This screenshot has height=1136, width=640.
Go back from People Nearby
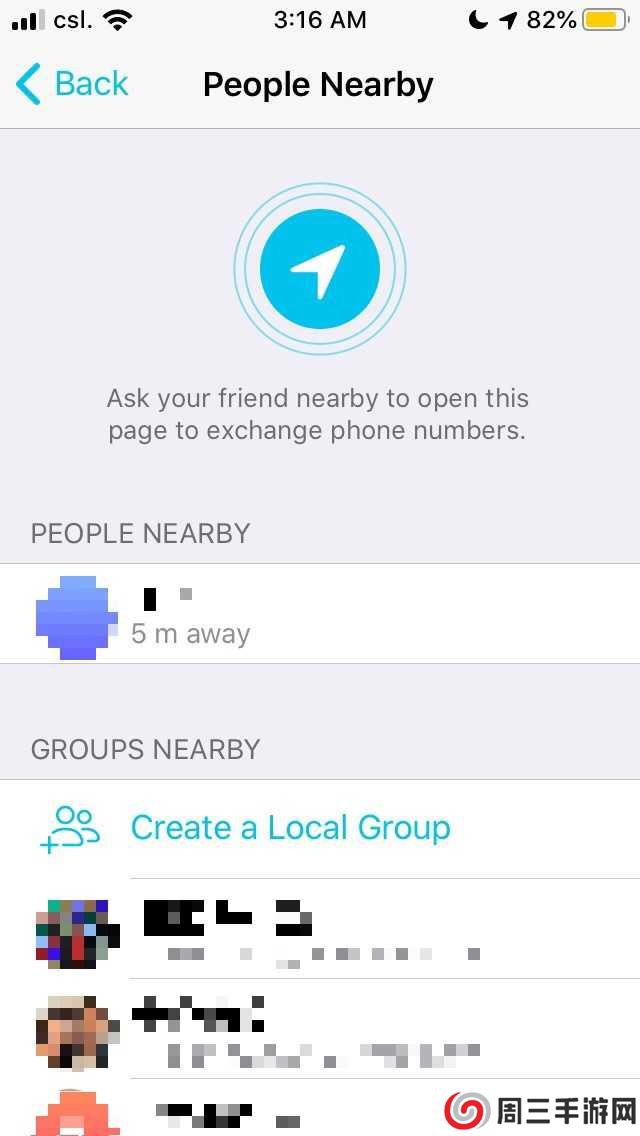coord(72,84)
